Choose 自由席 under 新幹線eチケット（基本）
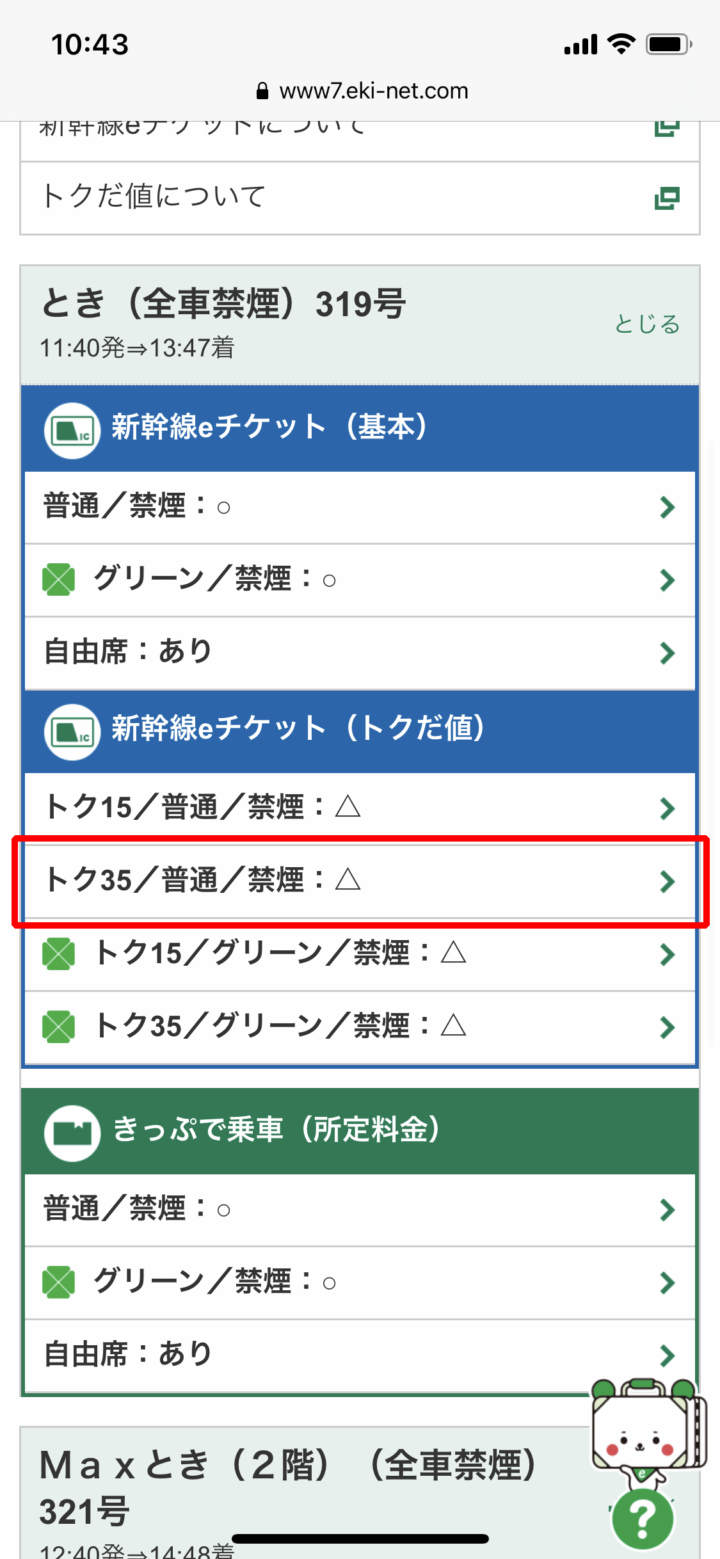The height and width of the screenshot is (1559, 720). pyautogui.click(x=360, y=653)
